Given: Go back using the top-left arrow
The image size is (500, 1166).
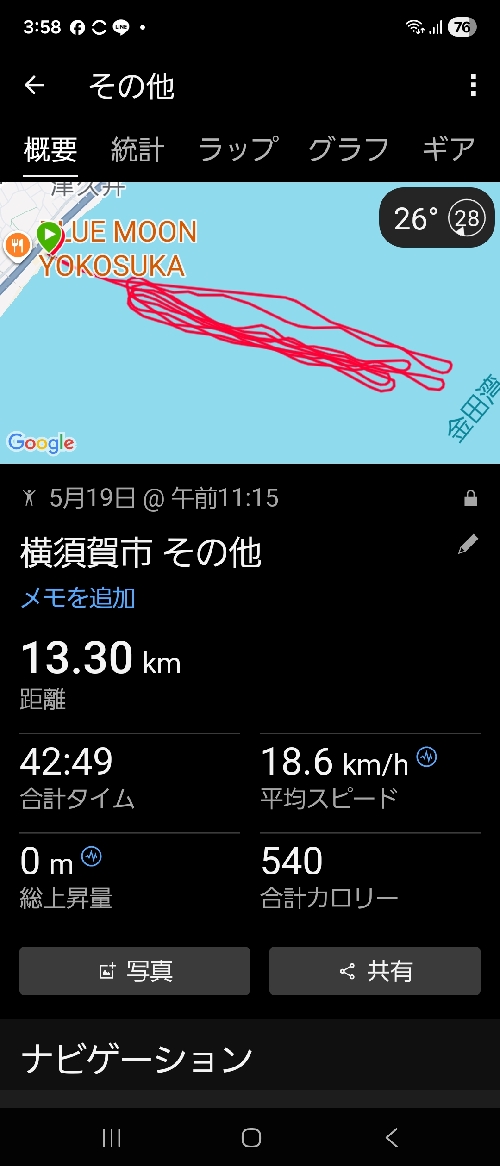Looking at the screenshot, I should click(34, 86).
